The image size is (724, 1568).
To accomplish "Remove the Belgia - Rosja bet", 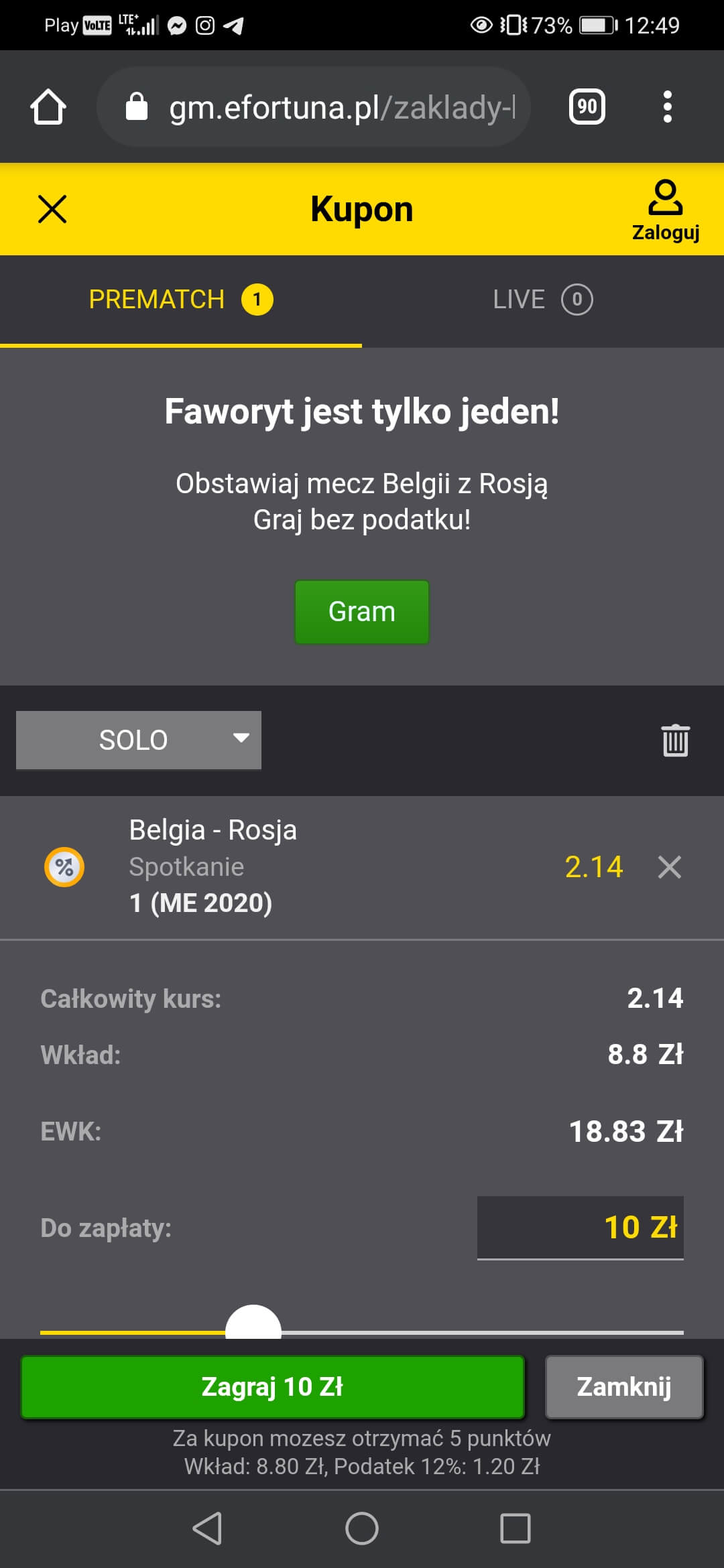I will 669,867.
